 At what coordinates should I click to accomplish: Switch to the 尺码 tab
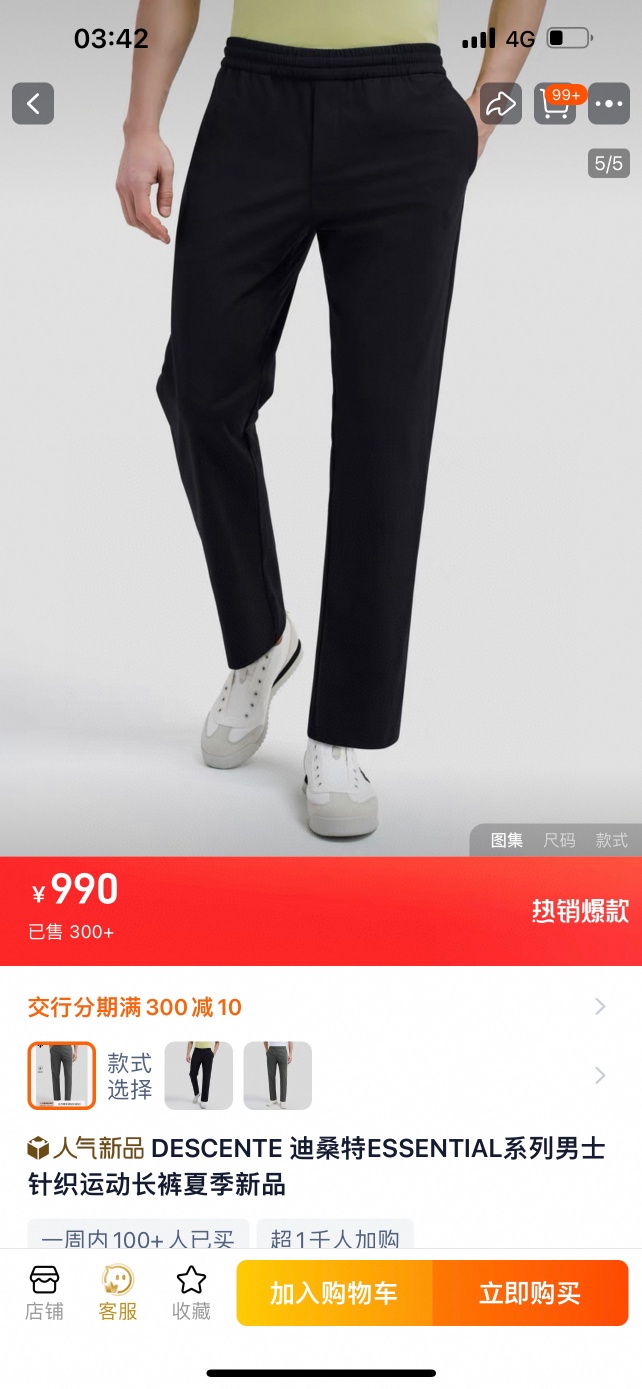tap(559, 840)
